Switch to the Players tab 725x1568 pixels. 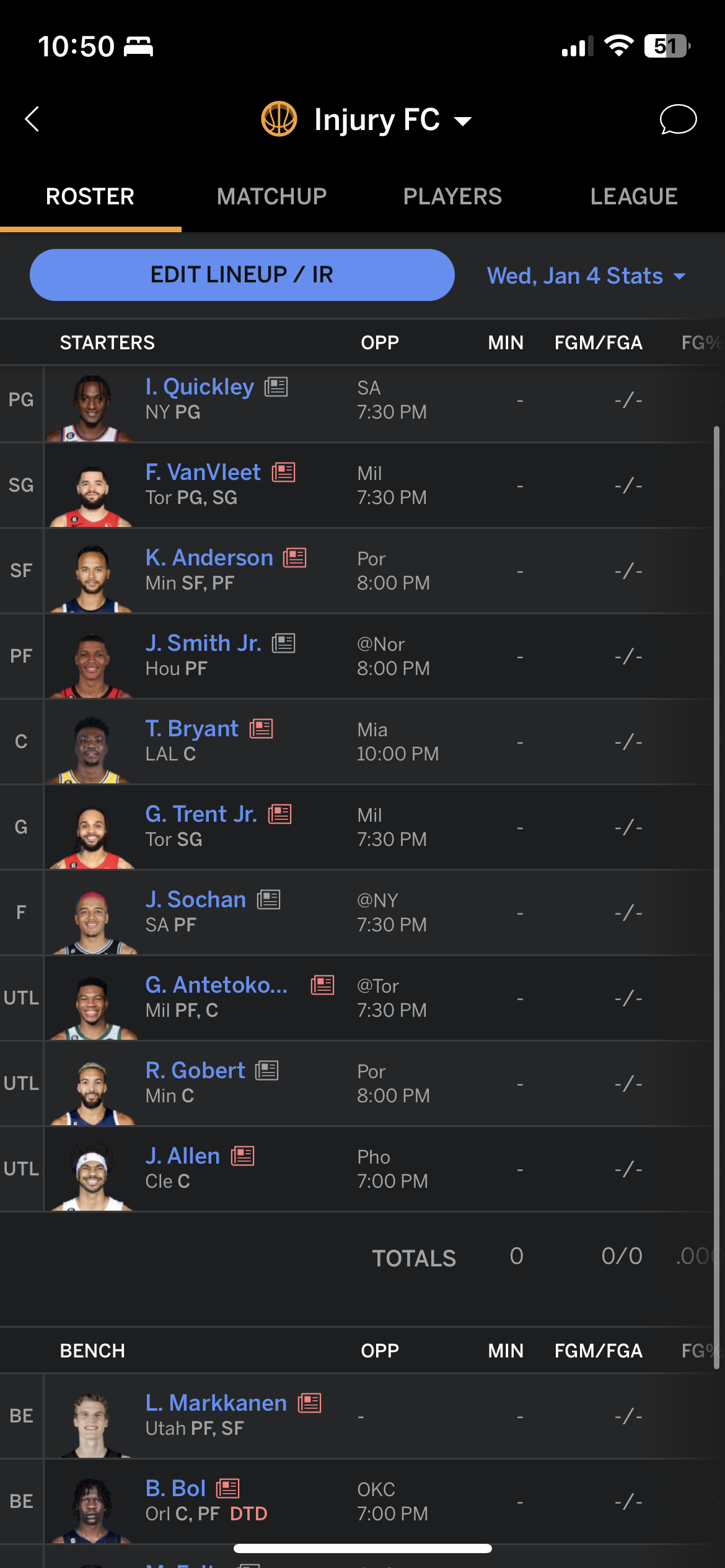[x=452, y=196]
